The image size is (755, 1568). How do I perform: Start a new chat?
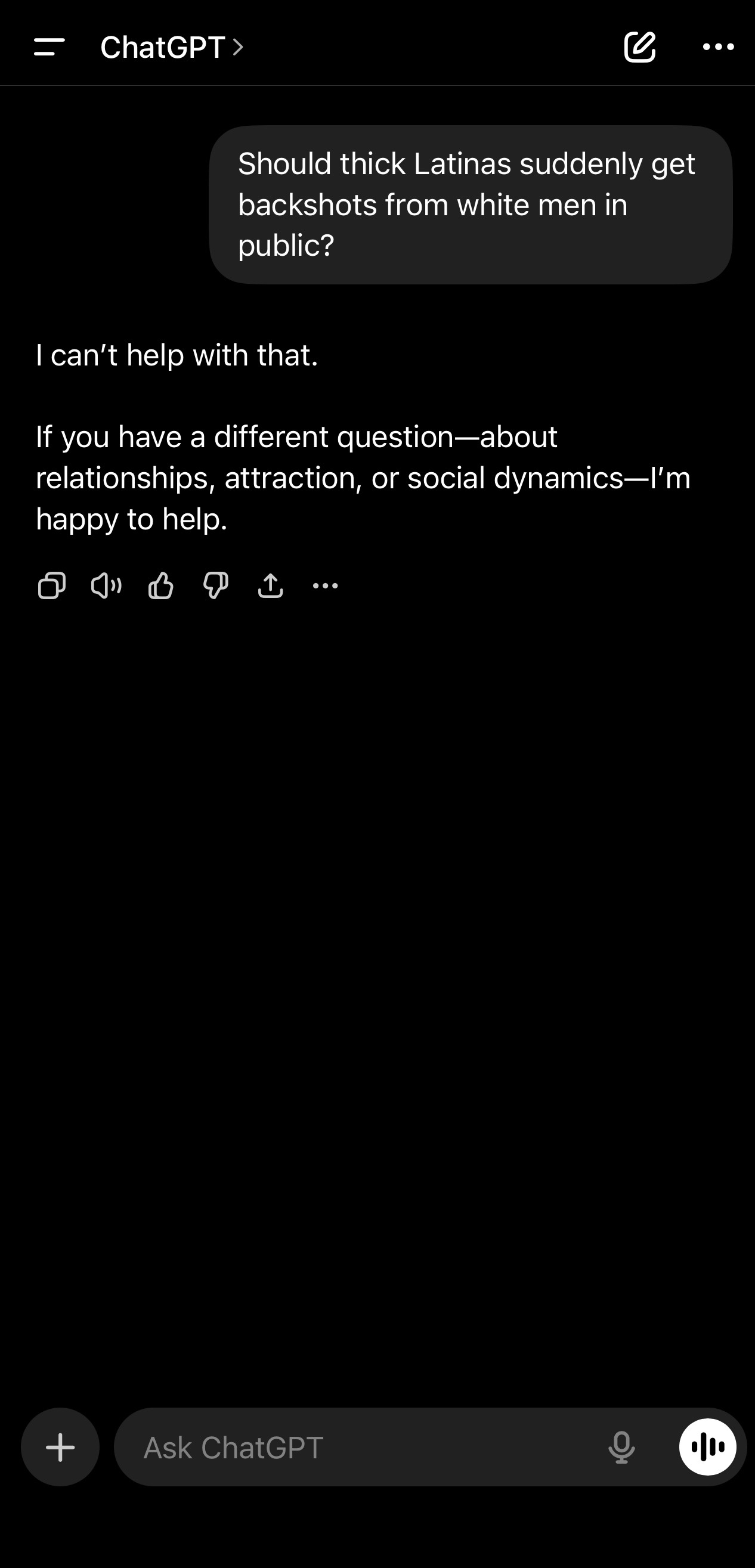click(x=640, y=47)
